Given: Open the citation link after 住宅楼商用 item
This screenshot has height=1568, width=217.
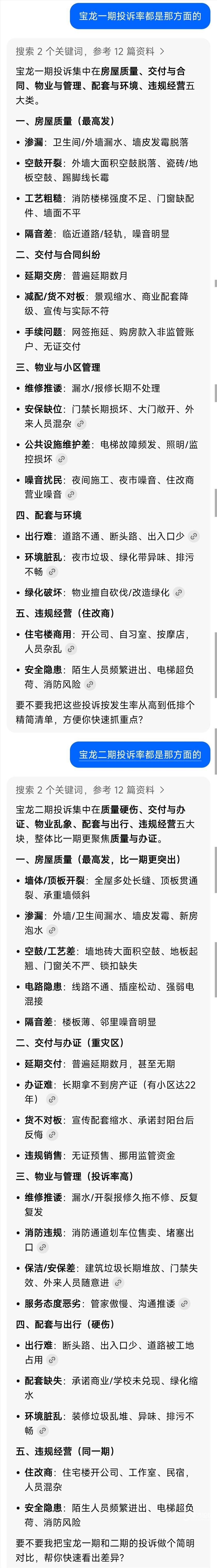Looking at the screenshot, I should (x=71, y=649).
